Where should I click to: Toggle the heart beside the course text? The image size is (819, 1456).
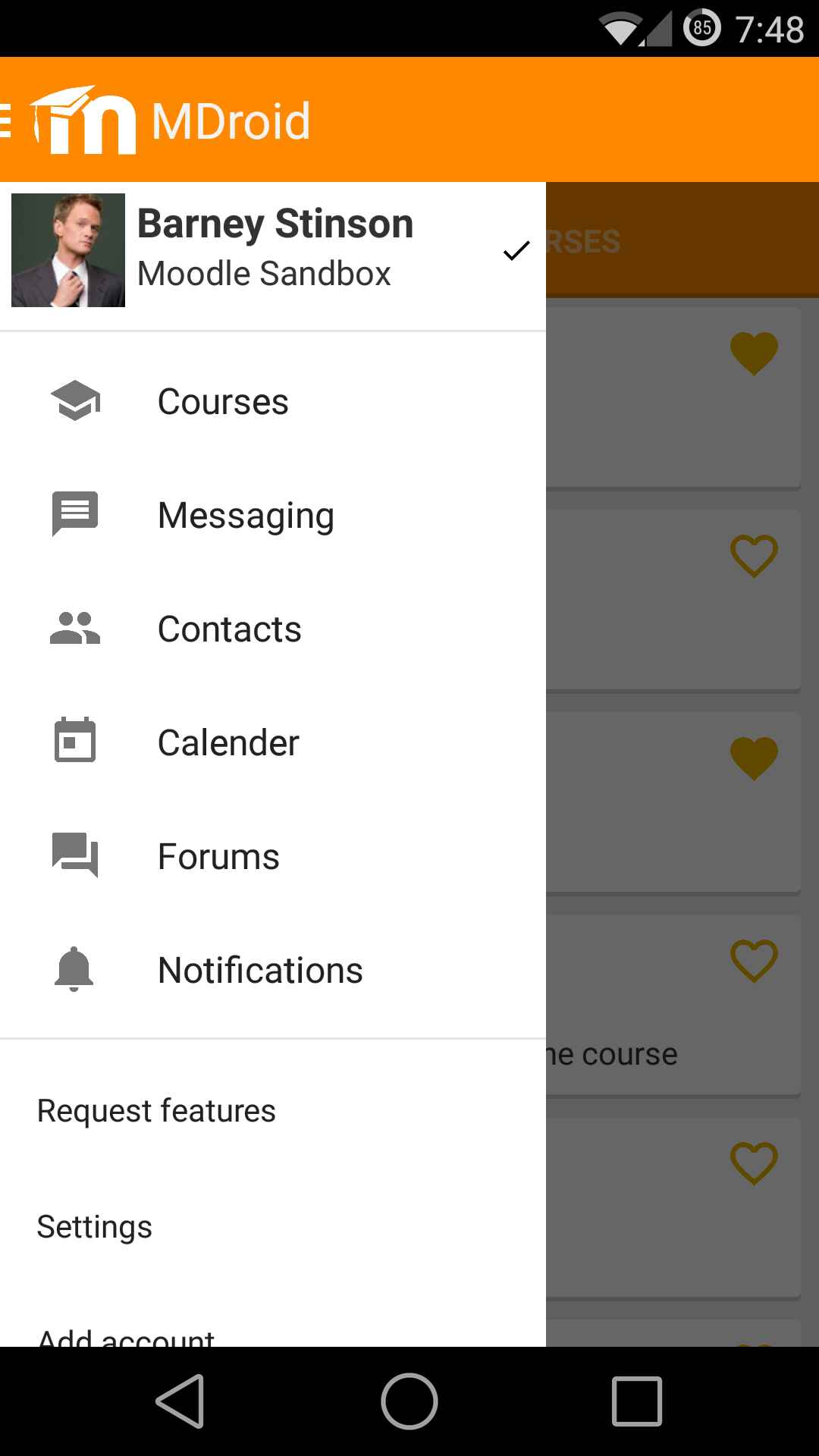pyautogui.click(x=755, y=960)
